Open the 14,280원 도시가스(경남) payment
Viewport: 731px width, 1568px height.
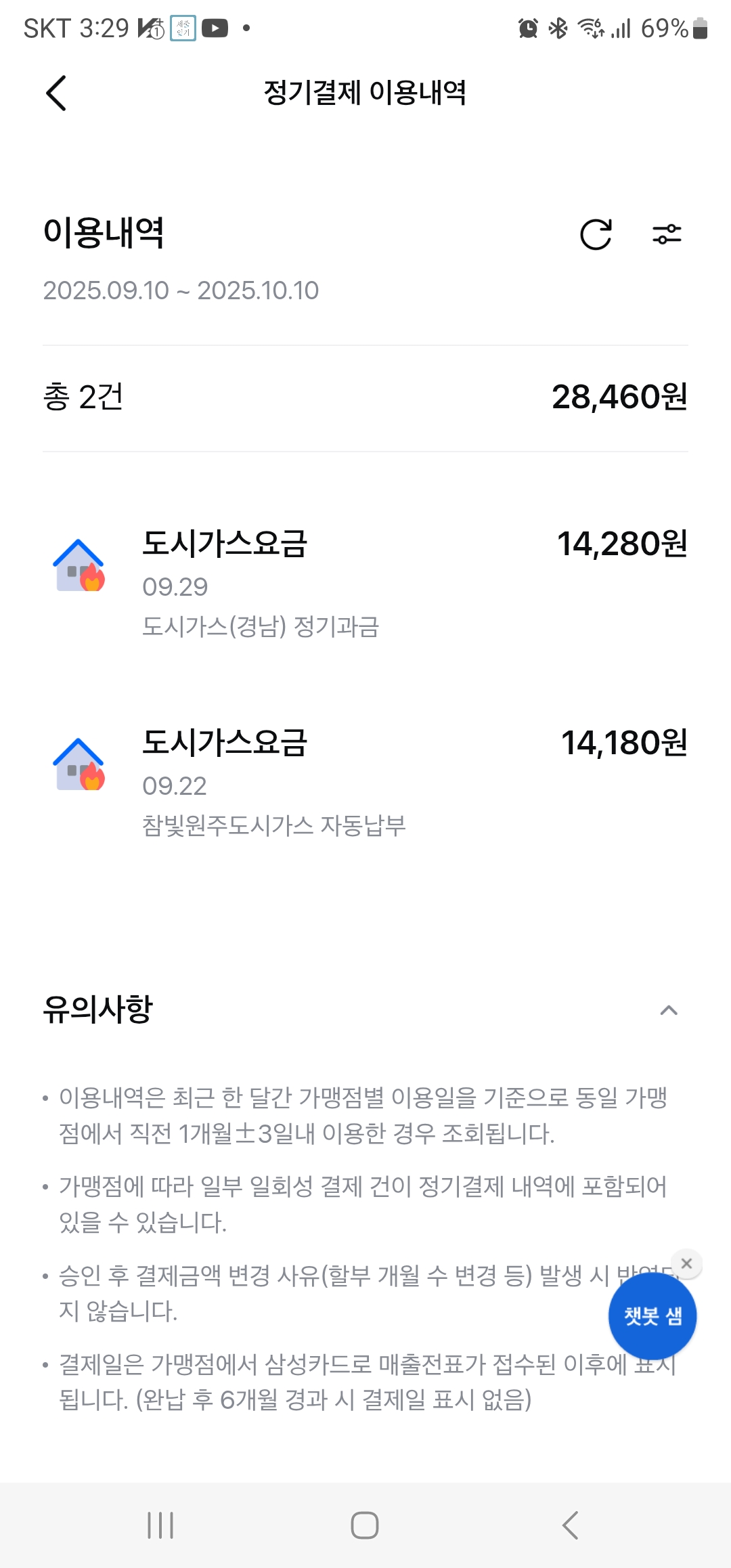point(365,582)
